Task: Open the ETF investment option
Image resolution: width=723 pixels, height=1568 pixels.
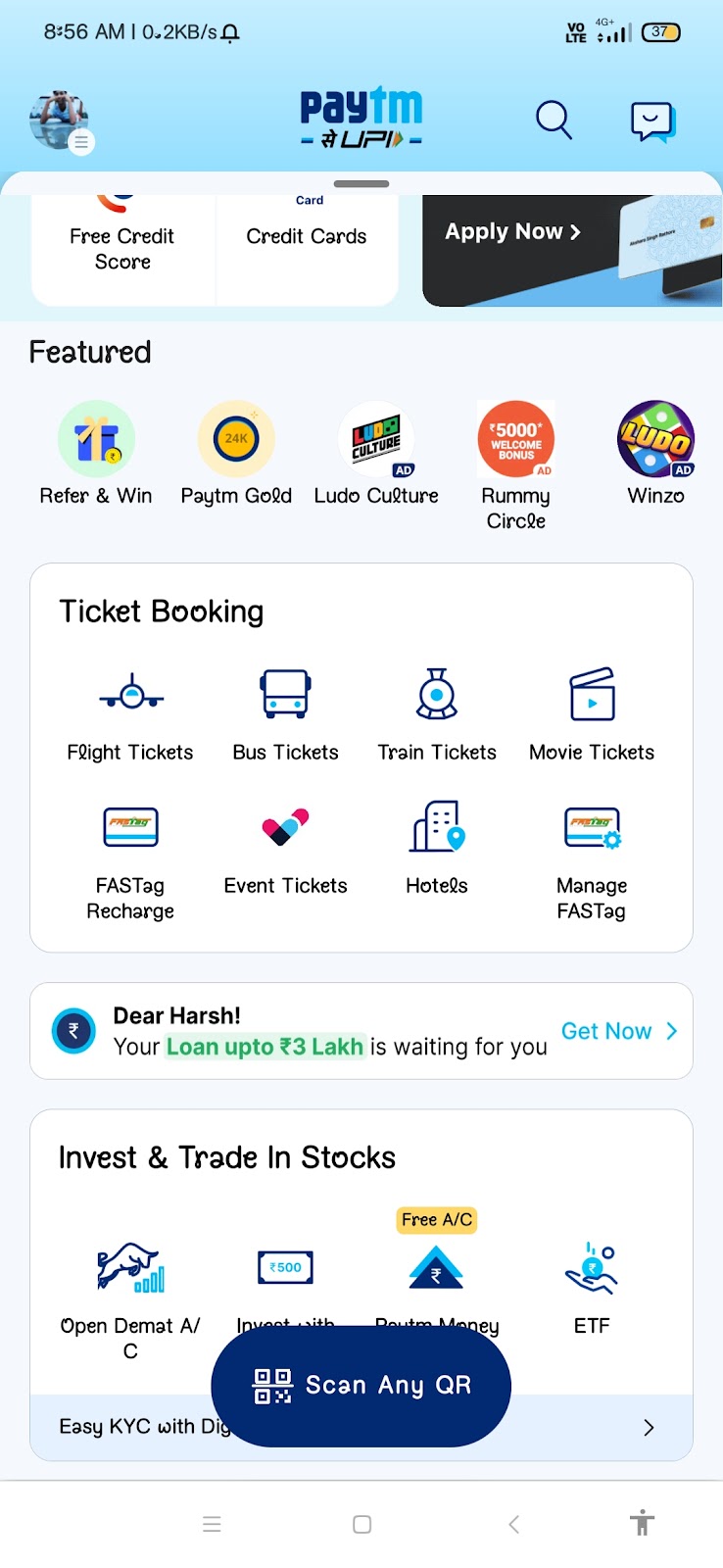Action: tap(592, 1289)
